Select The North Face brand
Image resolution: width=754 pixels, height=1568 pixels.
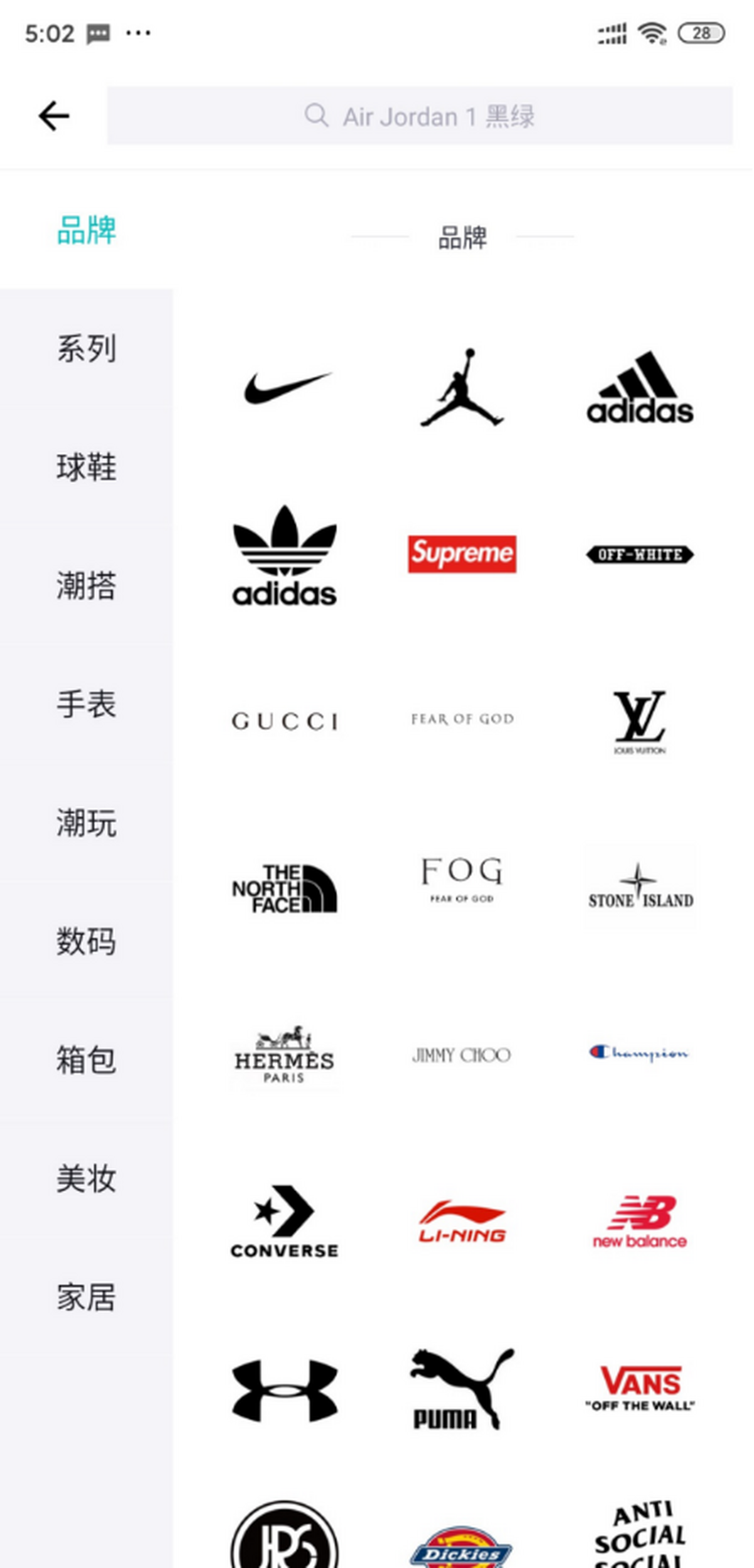(285, 888)
